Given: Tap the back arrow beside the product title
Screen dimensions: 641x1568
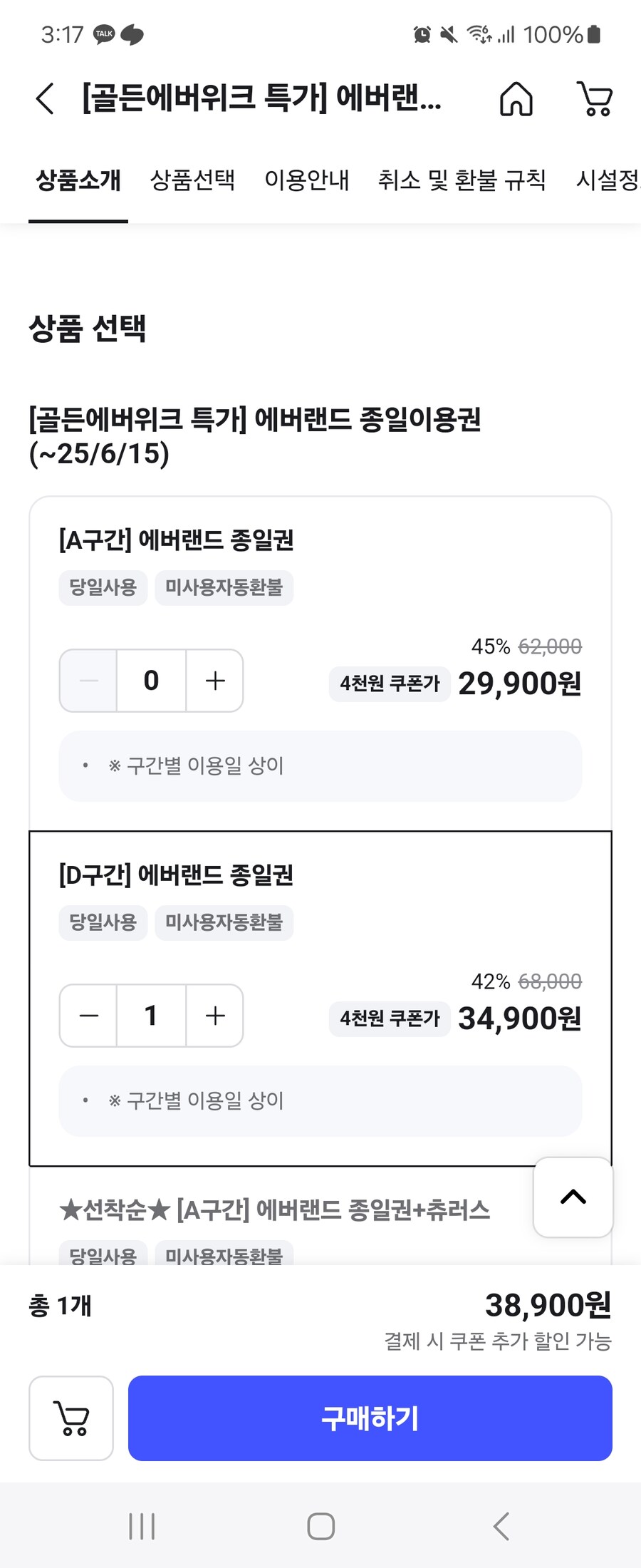Looking at the screenshot, I should (44, 100).
